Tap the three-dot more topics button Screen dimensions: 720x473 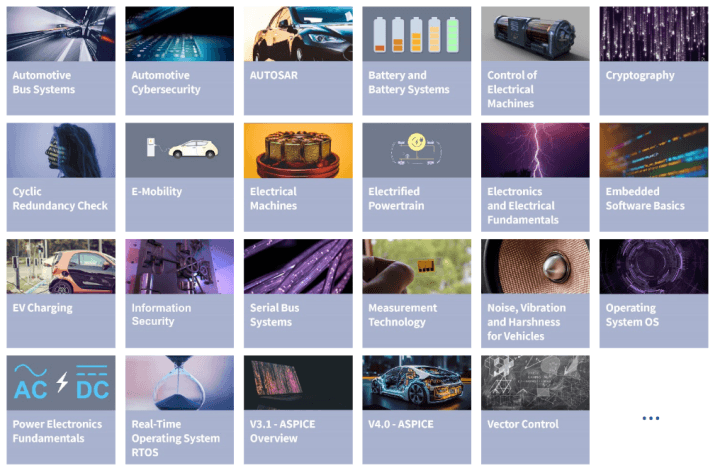coord(651,418)
